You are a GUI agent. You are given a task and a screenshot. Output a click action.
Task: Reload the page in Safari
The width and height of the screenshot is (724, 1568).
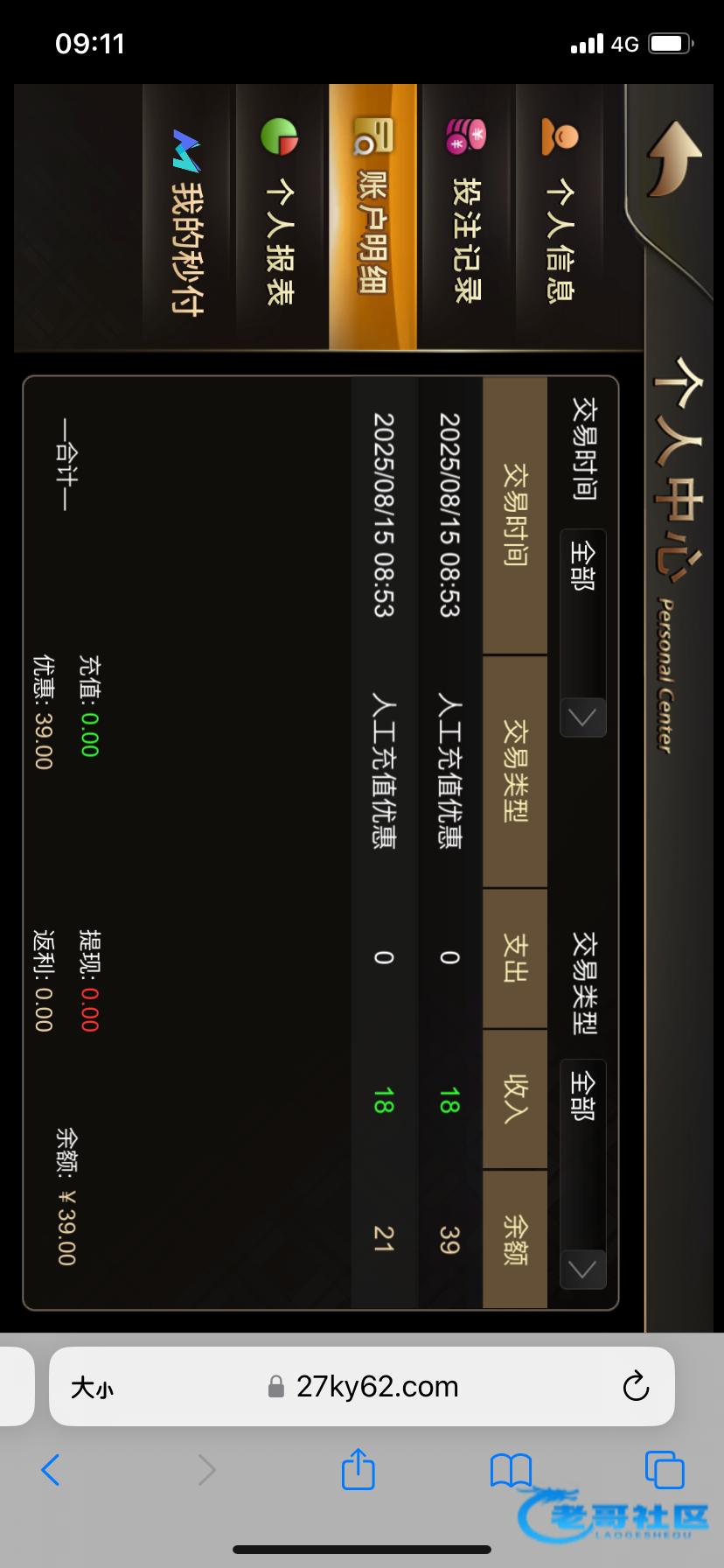tap(636, 1386)
